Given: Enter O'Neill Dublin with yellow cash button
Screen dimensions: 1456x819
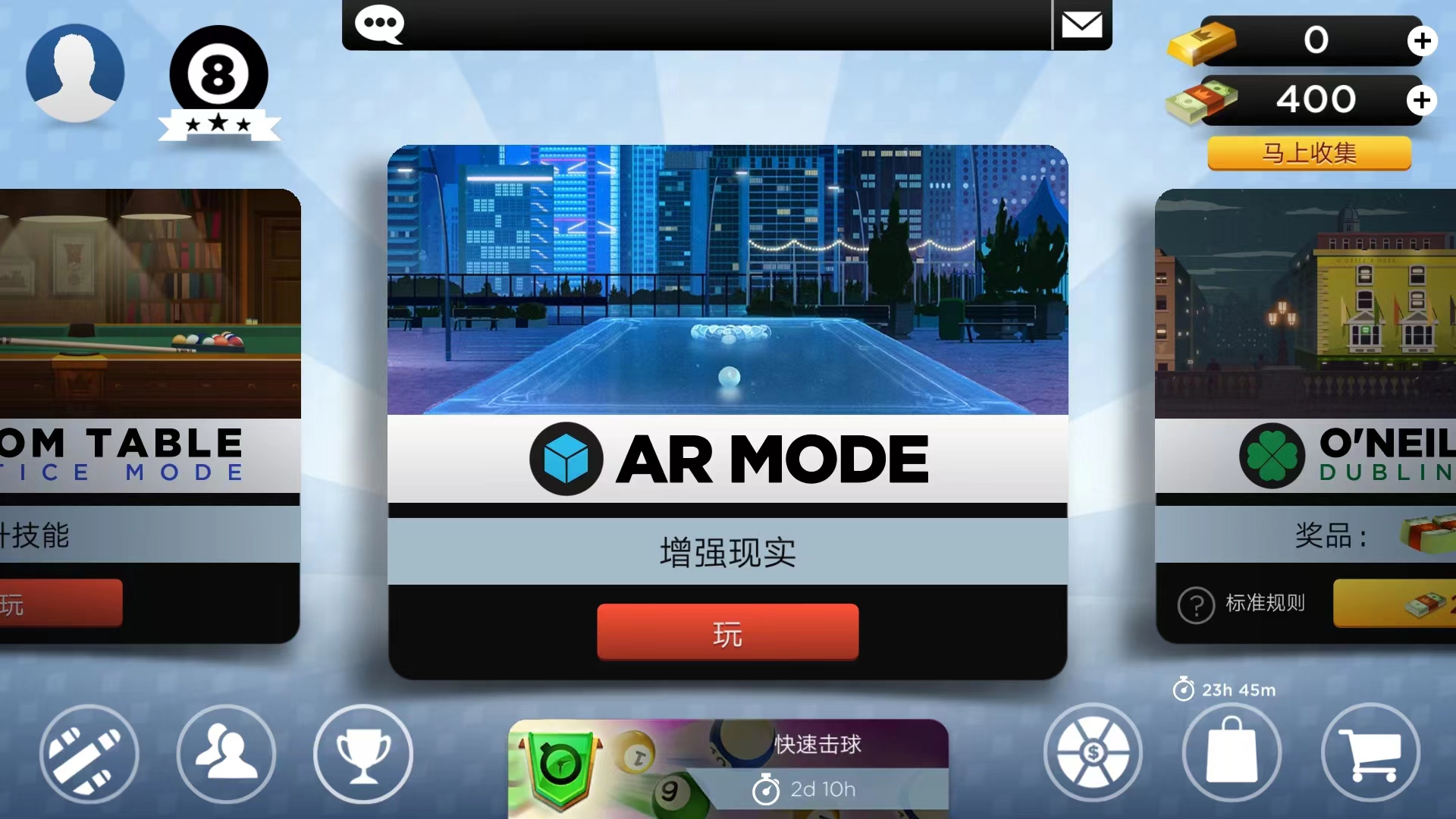Looking at the screenshot, I should [x=1395, y=604].
